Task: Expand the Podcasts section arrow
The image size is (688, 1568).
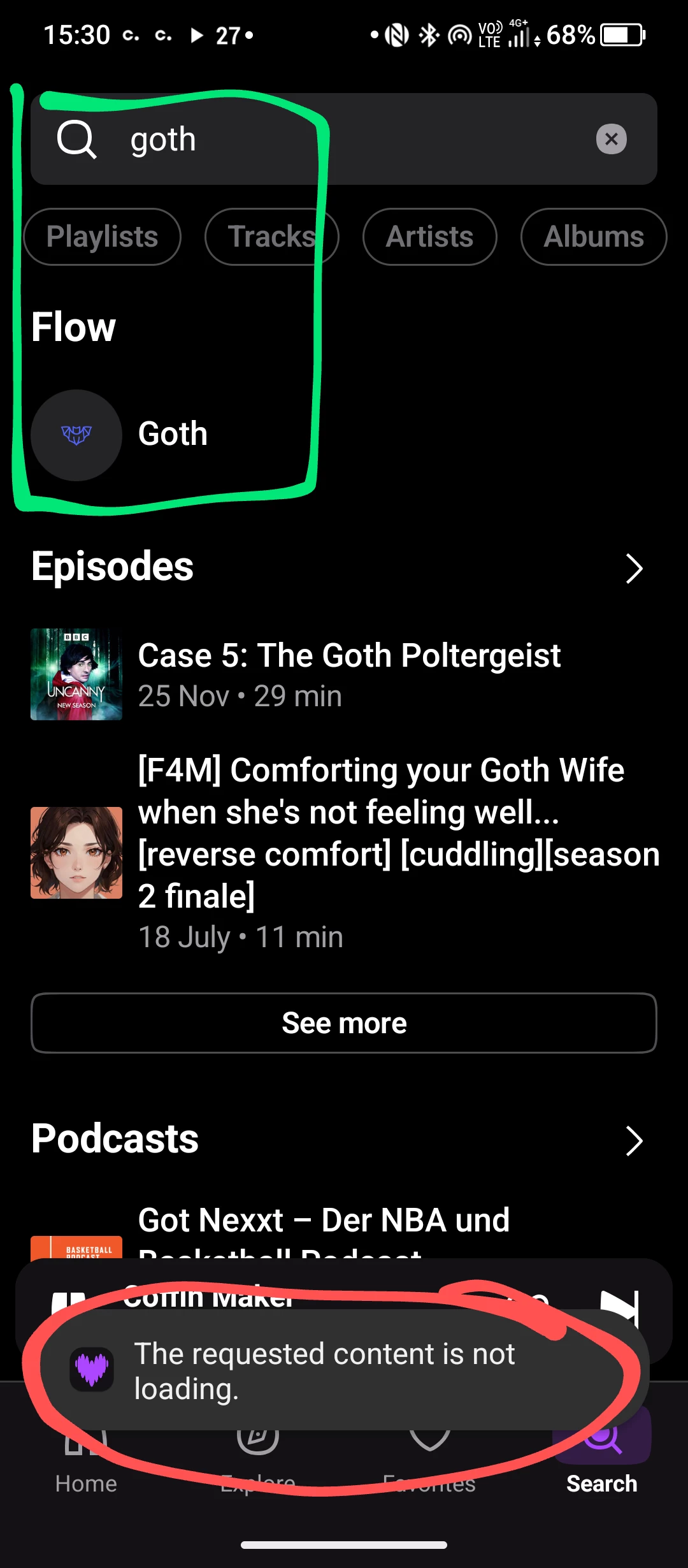Action: [633, 1141]
